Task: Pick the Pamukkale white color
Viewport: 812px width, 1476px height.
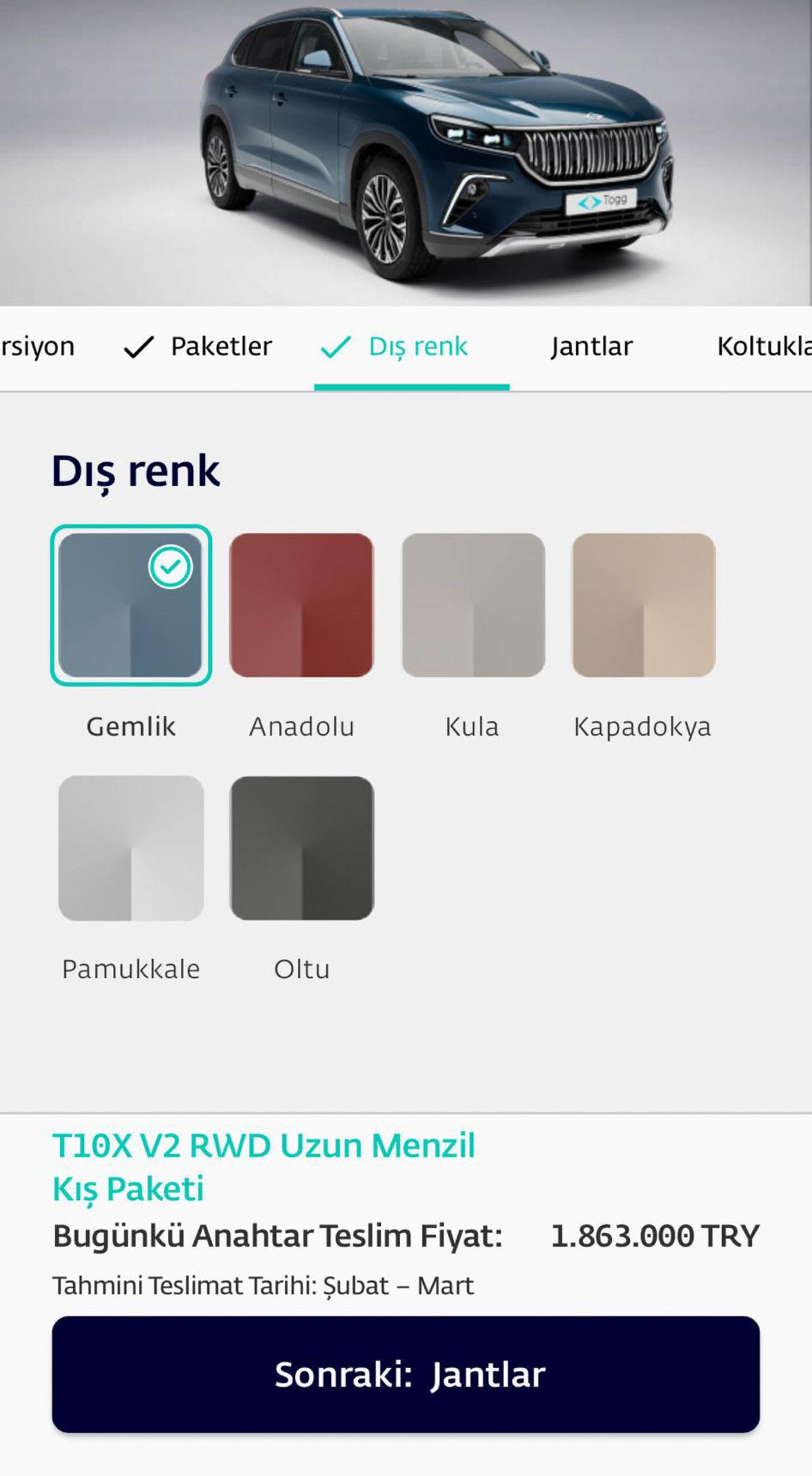Action: 131,848
